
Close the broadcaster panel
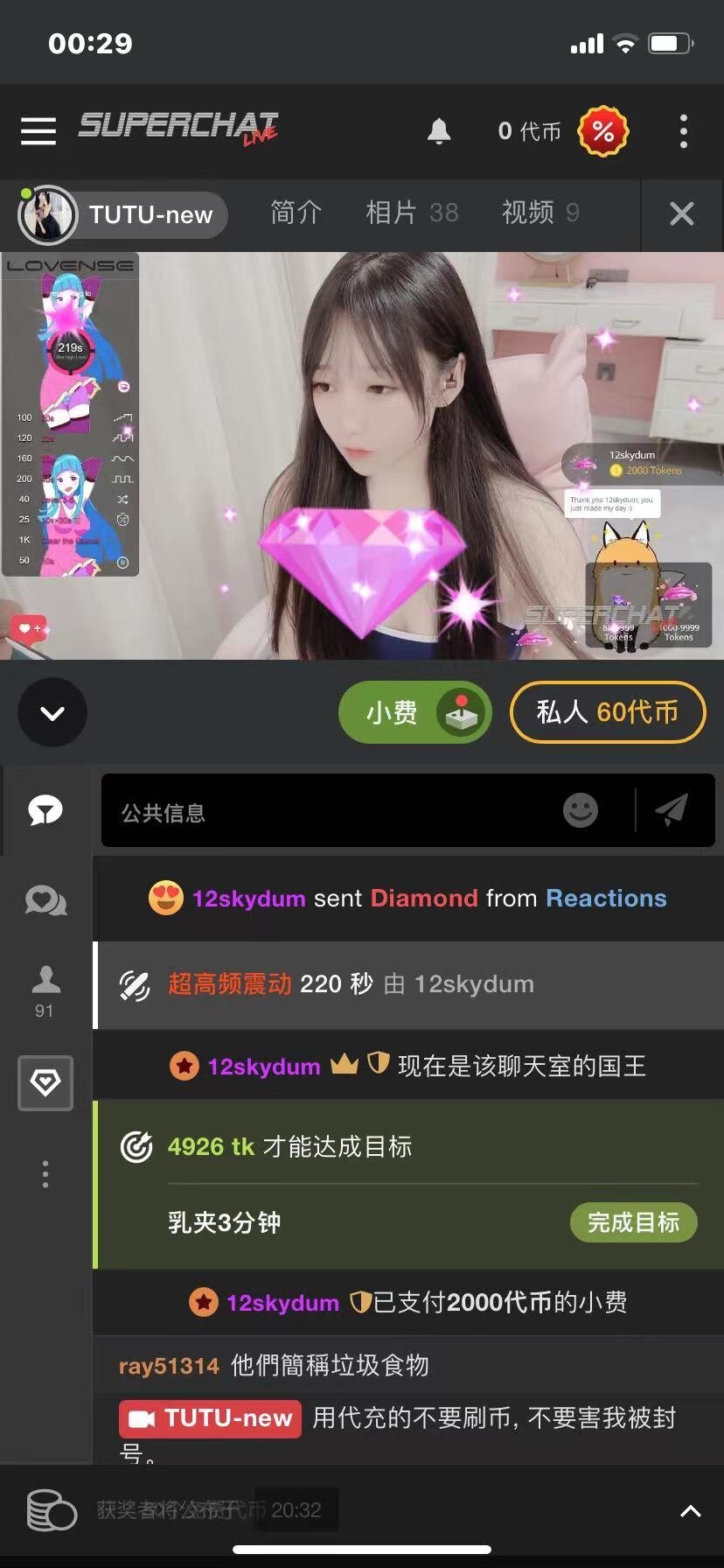682,213
